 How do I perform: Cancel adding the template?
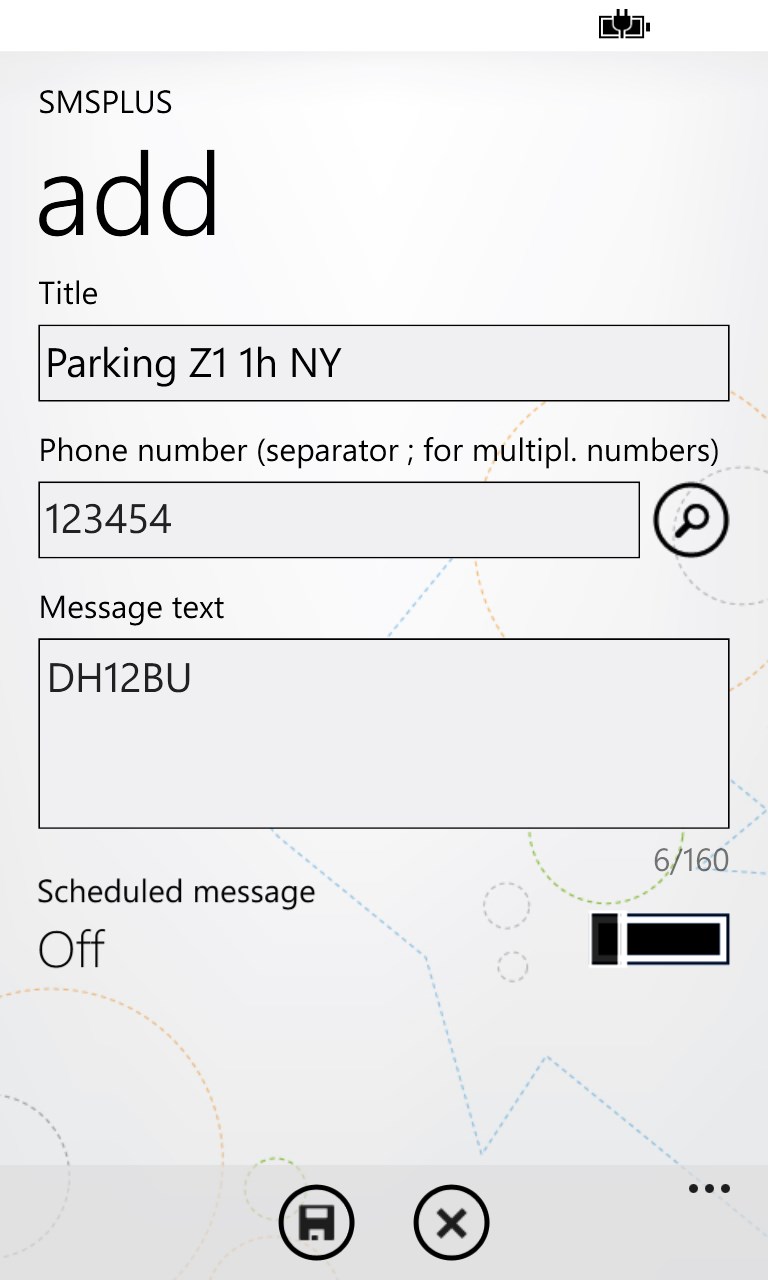451,1222
